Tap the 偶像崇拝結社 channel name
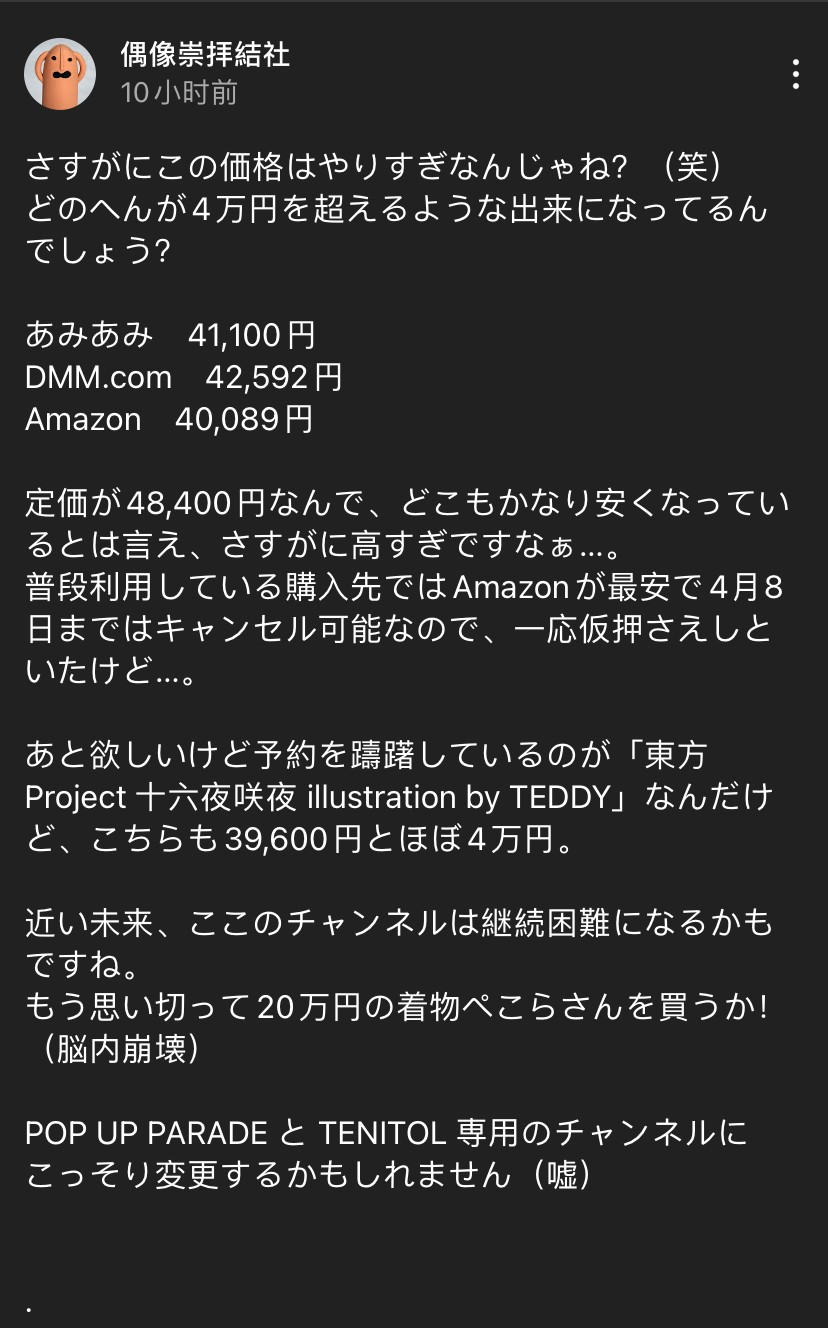Image resolution: width=828 pixels, height=1328 pixels. click(205, 54)
